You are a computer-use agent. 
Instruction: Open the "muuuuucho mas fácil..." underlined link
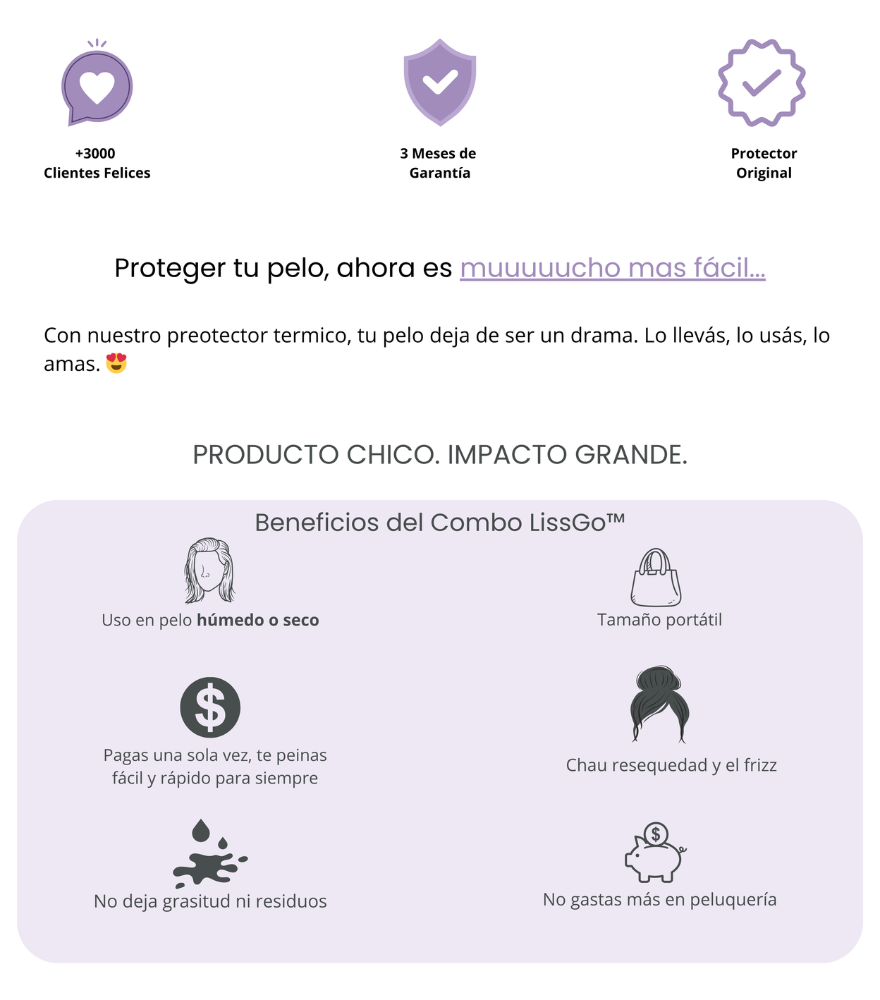[612, 268]
